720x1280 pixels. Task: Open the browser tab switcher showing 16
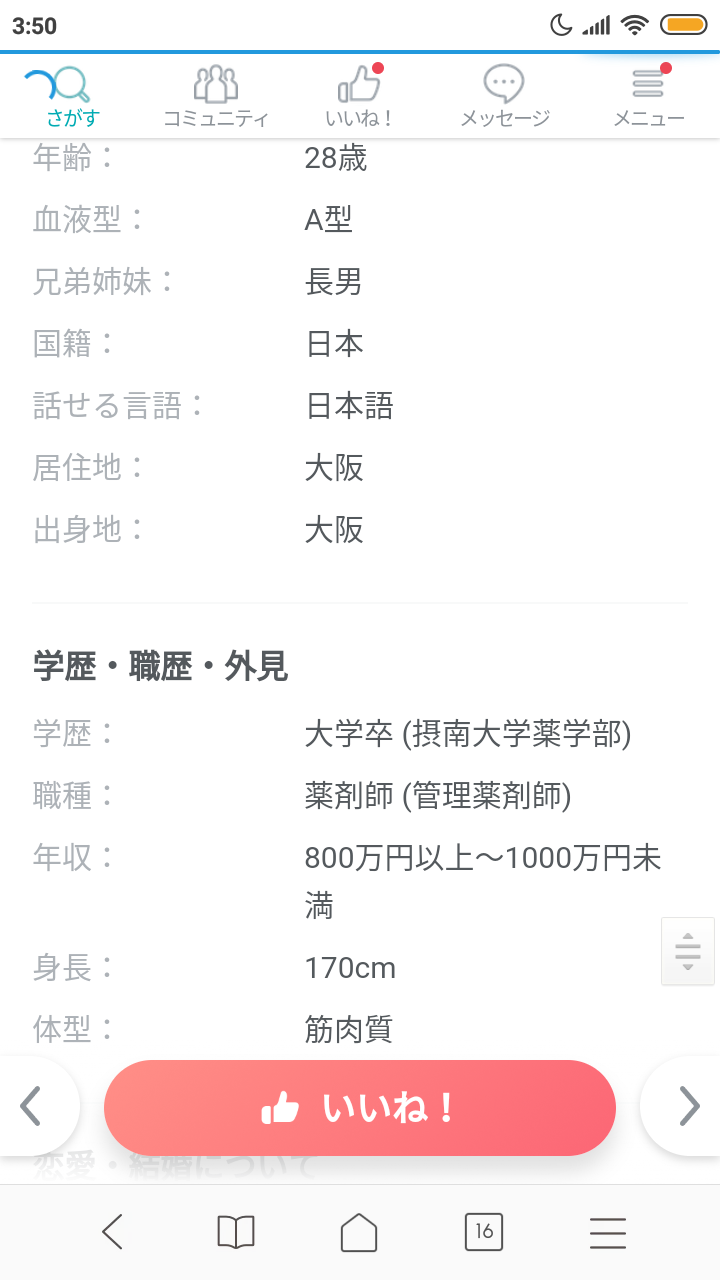[484, 1232]
